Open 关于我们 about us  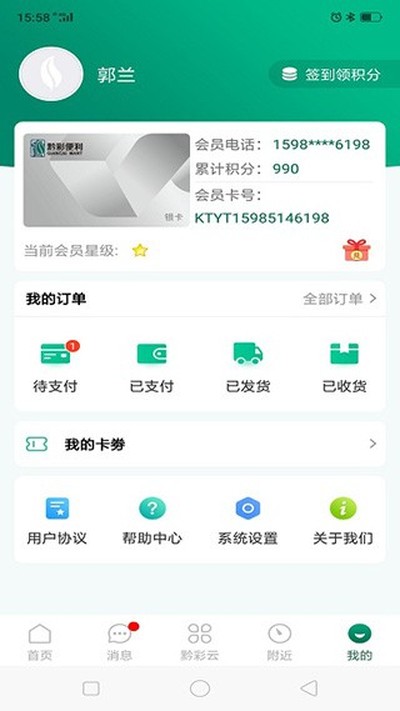click(x=343, y=521)
